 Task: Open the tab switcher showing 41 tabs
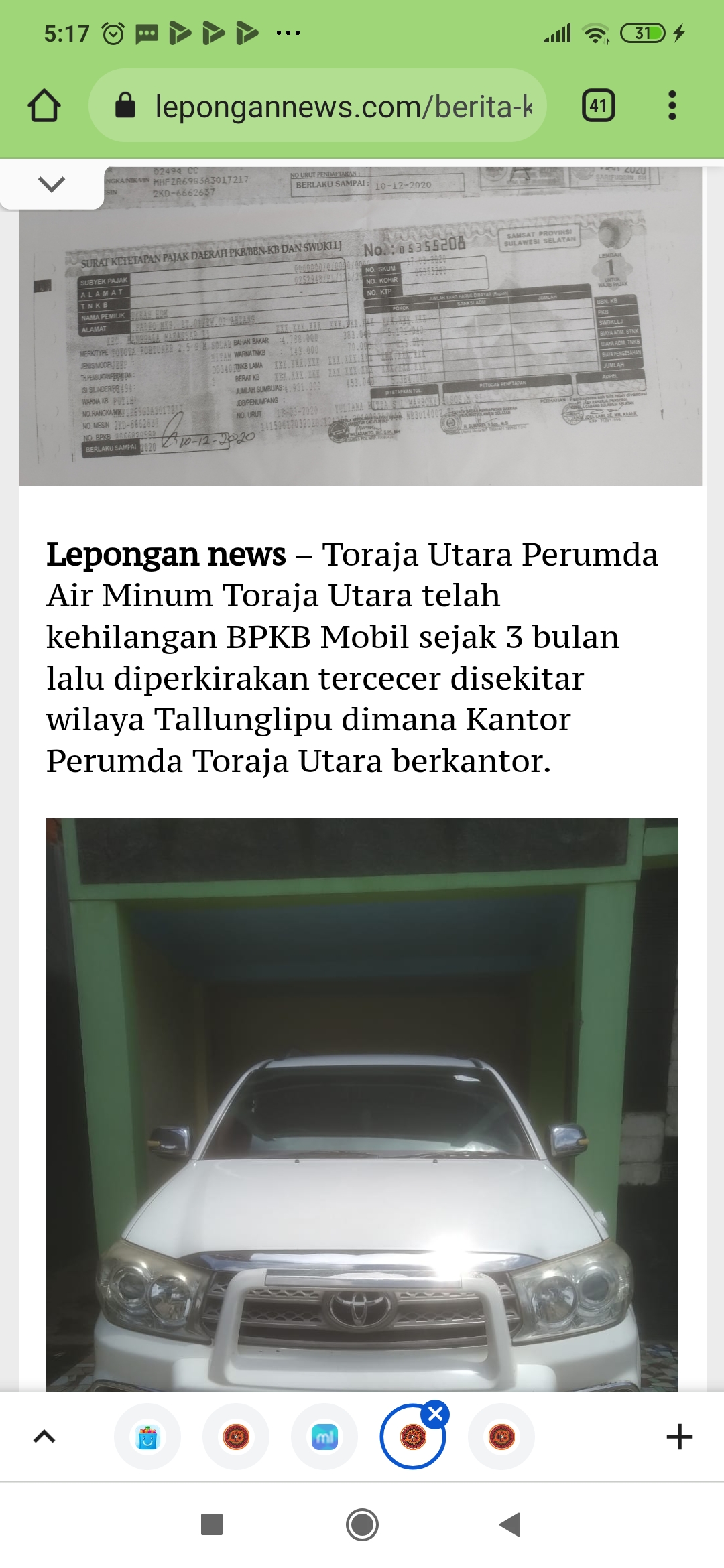pos(598,106)
